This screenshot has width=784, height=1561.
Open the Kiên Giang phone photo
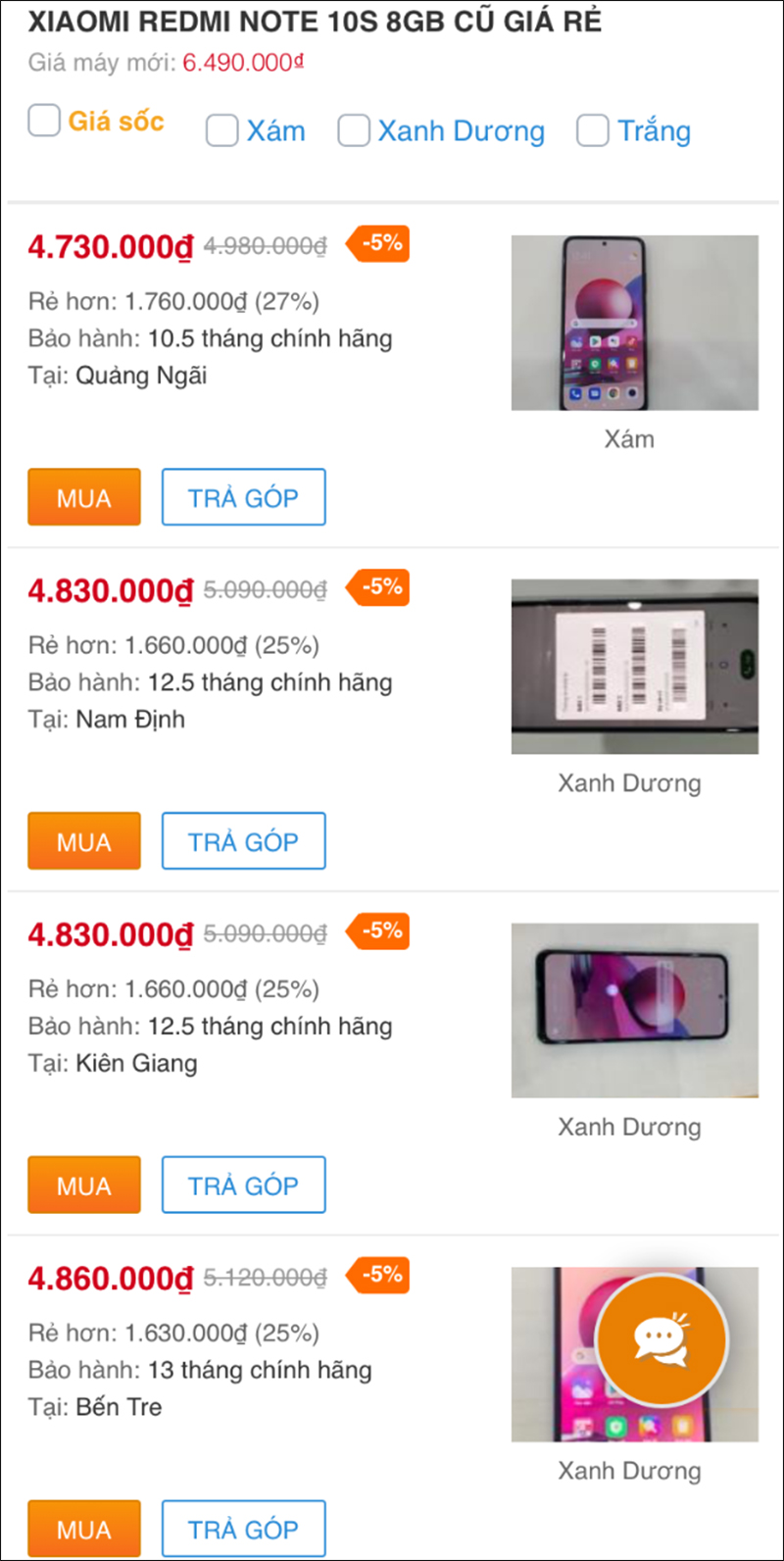[x=634, y=1010]
